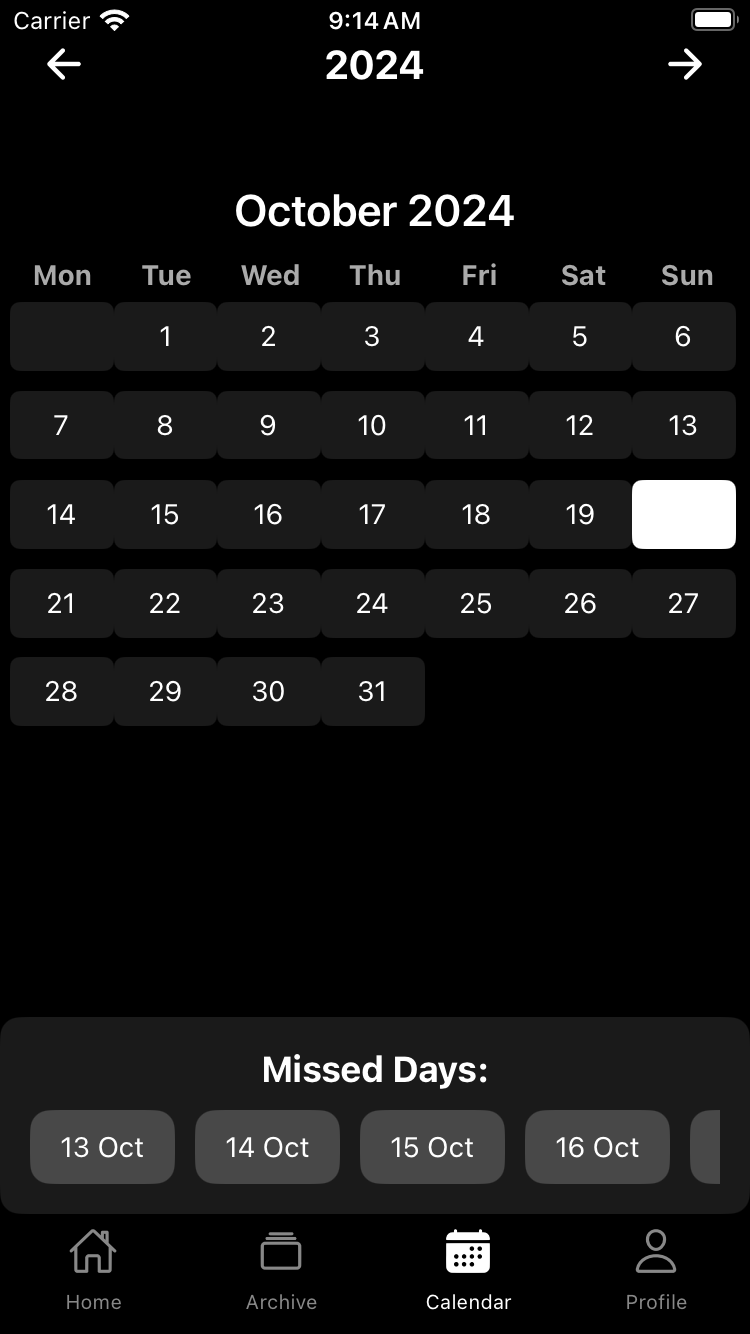
Task: Tap the battery indicator icon
Action: tap(713, 19)
